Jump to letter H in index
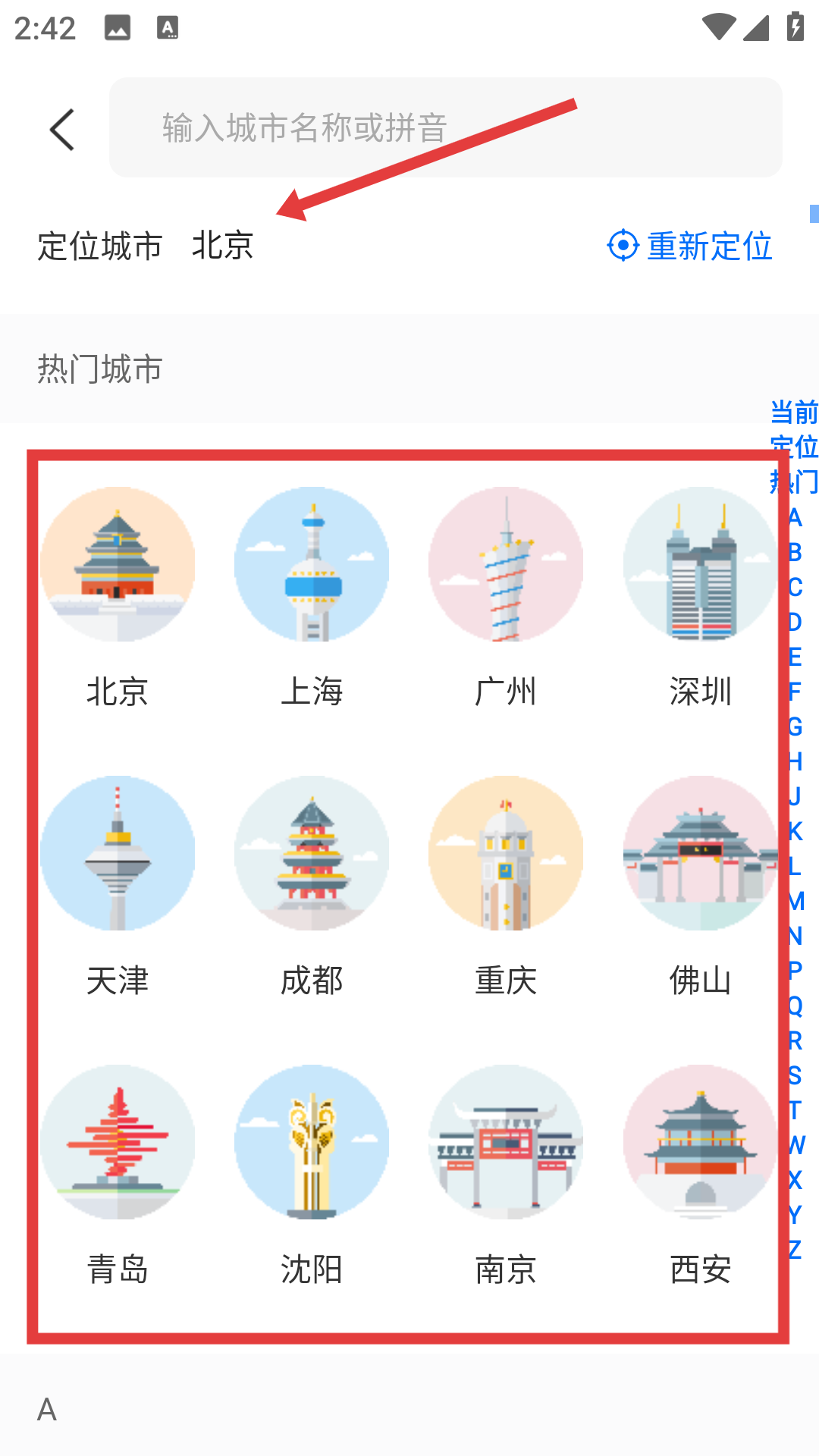Viewport: 819px width, 1456px height. click(x=795, y=761)
